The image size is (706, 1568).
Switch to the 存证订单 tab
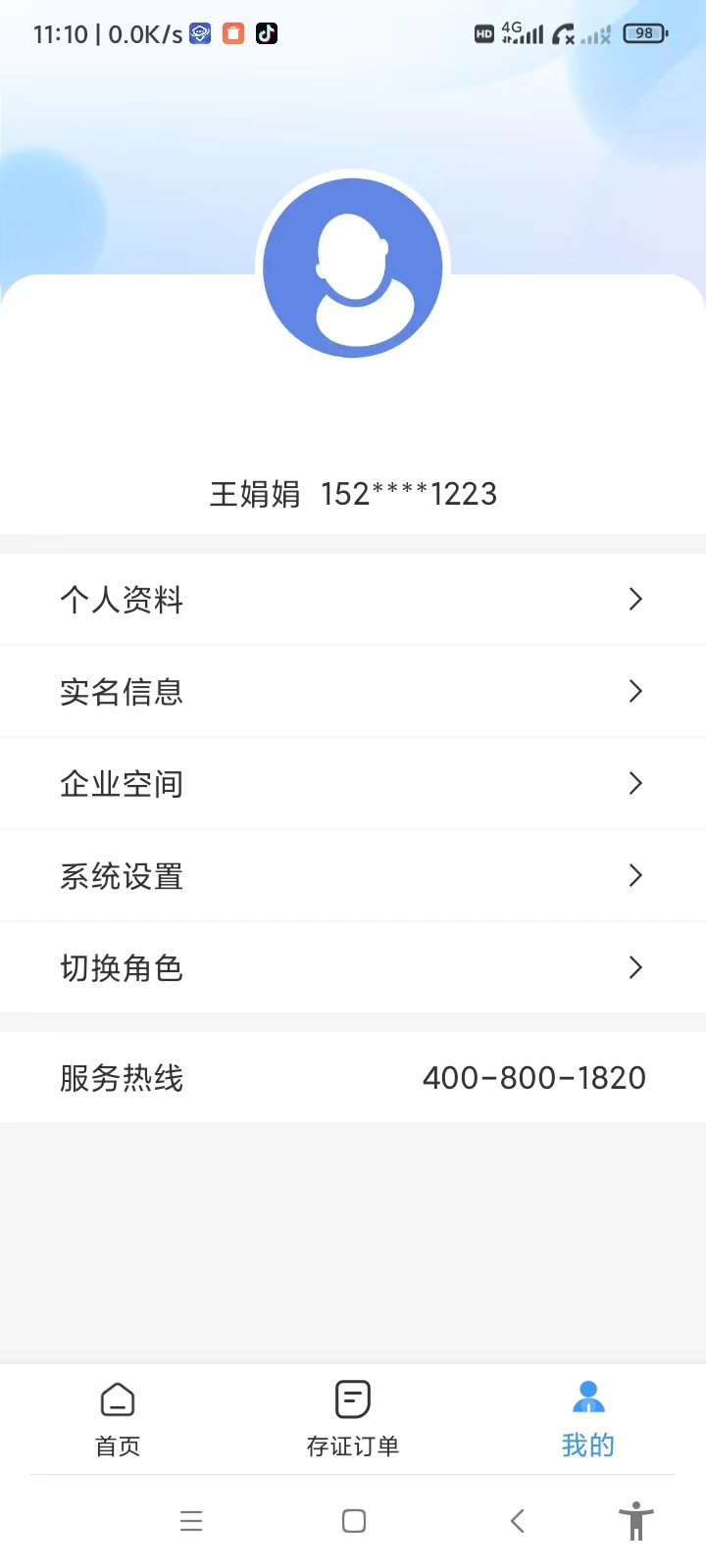353,1418
